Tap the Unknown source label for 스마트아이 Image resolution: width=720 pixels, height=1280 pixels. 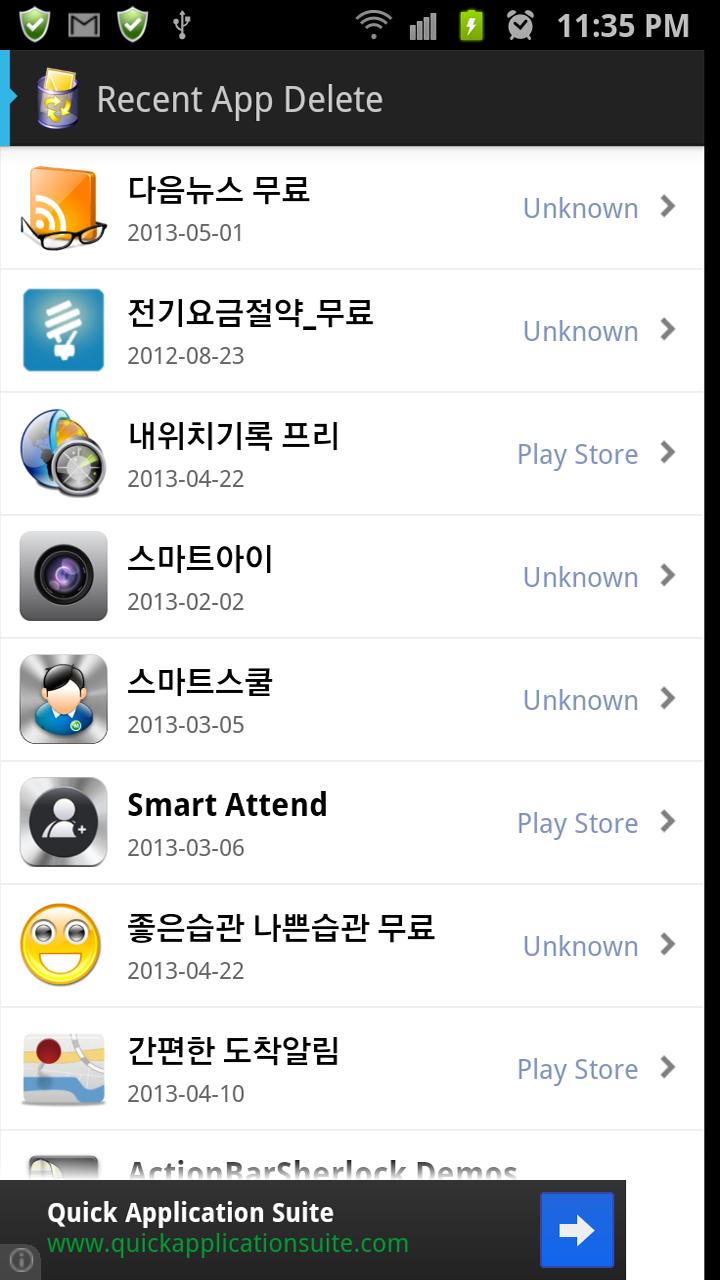580,576
